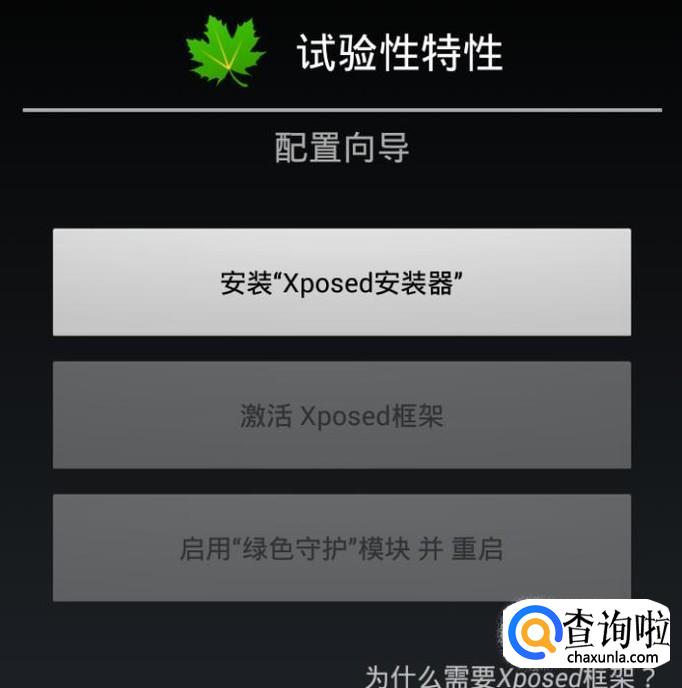This screenshot has height=688, width=682.
Task: Tap the 安装“Xposed安装器” button
Action: [x=341, y=283]
